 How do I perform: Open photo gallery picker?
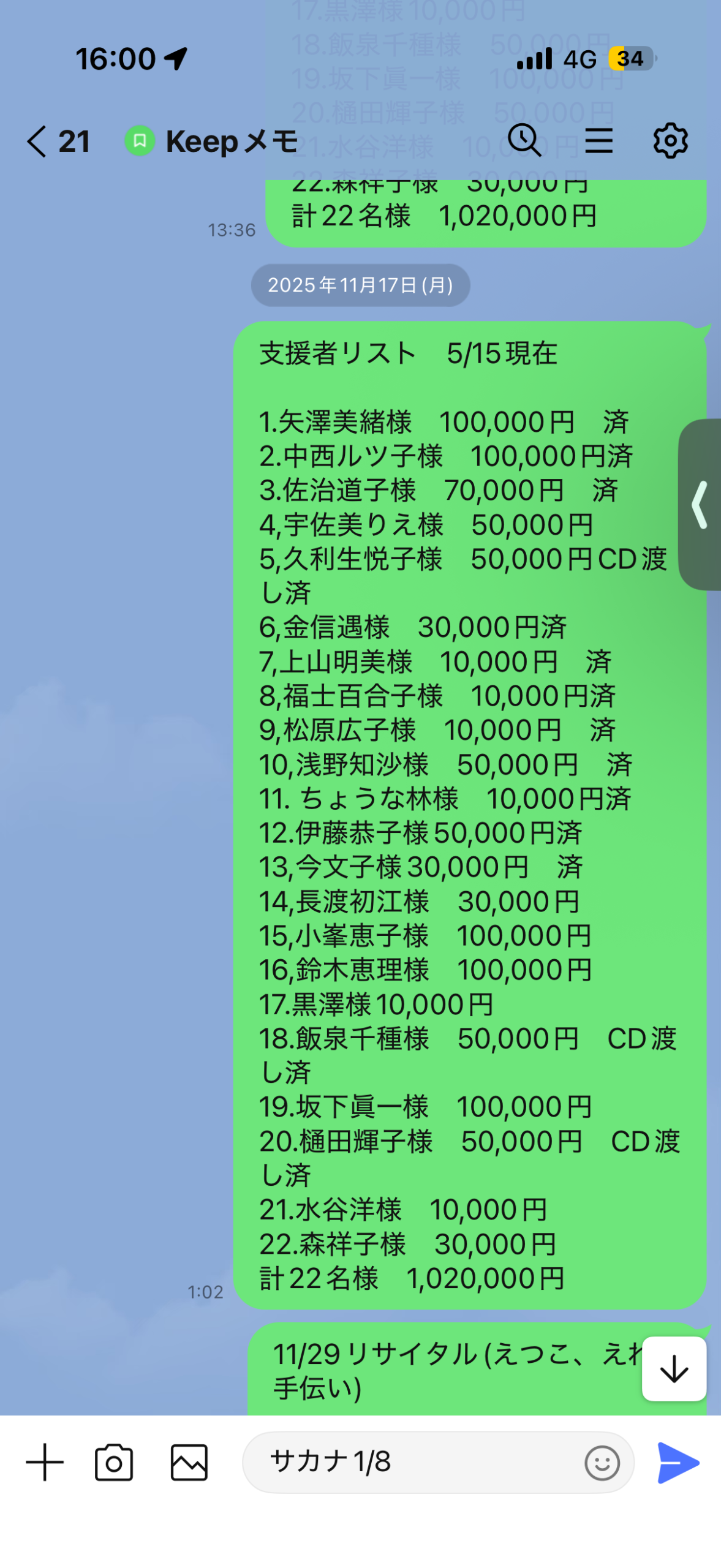point(189,1462)
